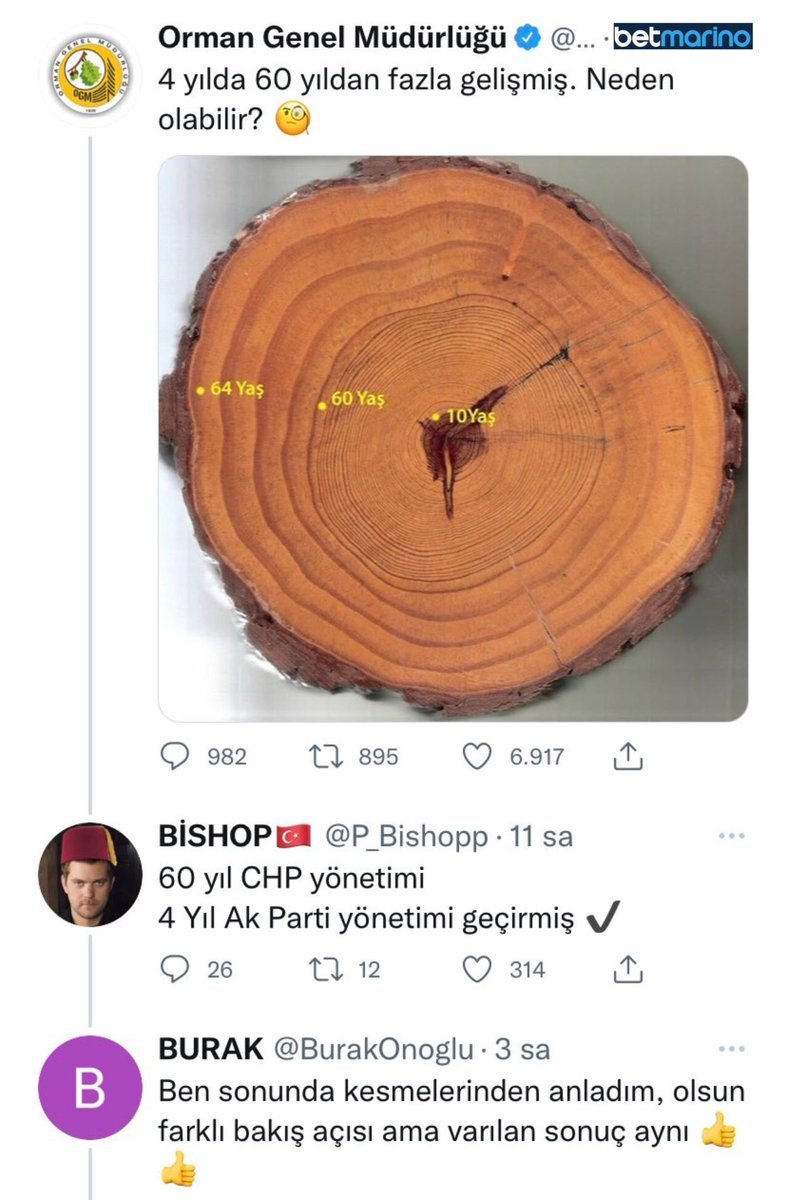Open the tree ring photo in the tweet
This screenshot has height=1200, width=787.
pyautogui.click(x=452, y=437)
